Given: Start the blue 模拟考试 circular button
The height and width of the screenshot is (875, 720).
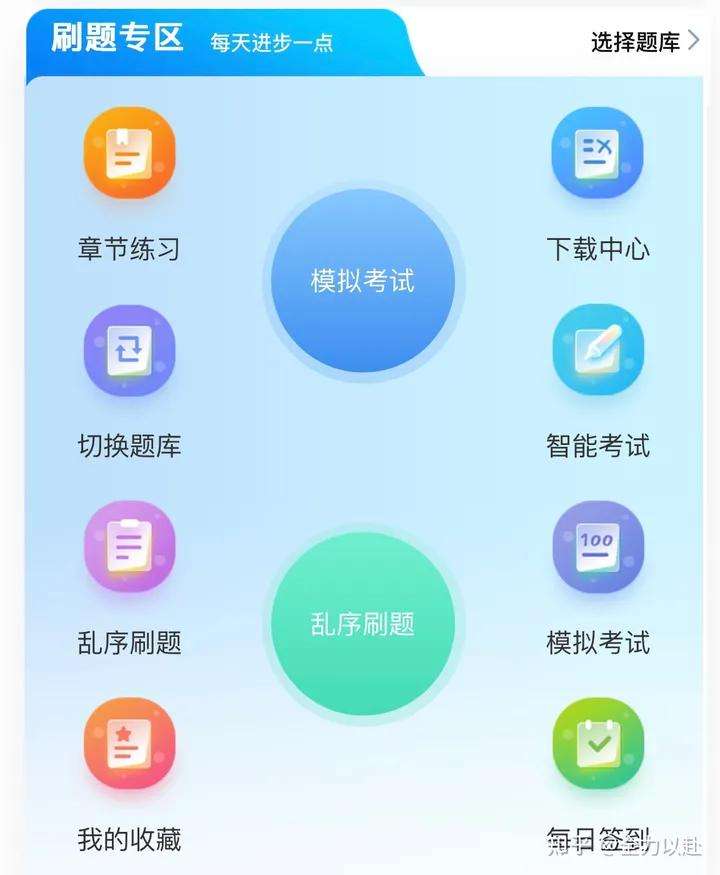Looking at the screenshot, I should coord(366,281).
